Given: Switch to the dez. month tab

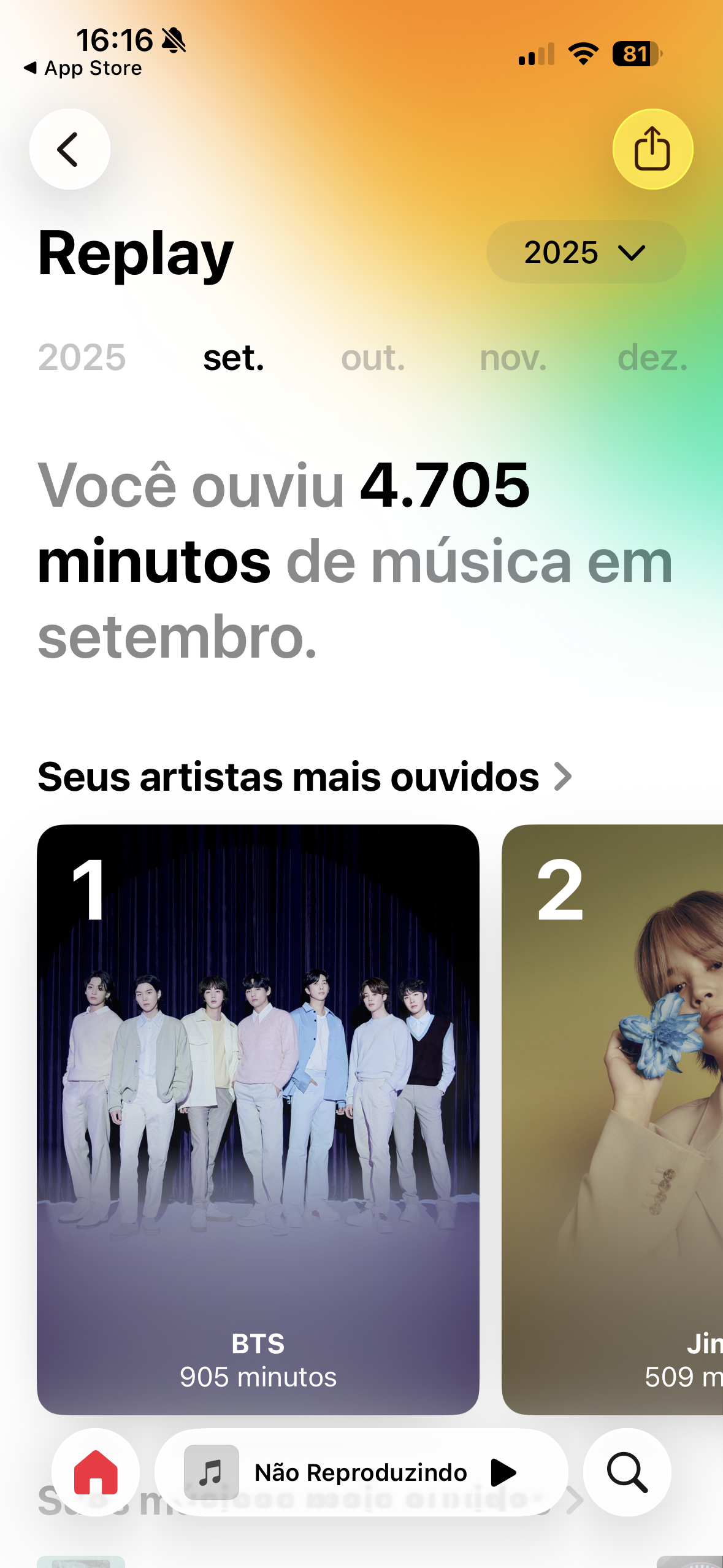Looking at the screenshot, I should coord(652,358).
